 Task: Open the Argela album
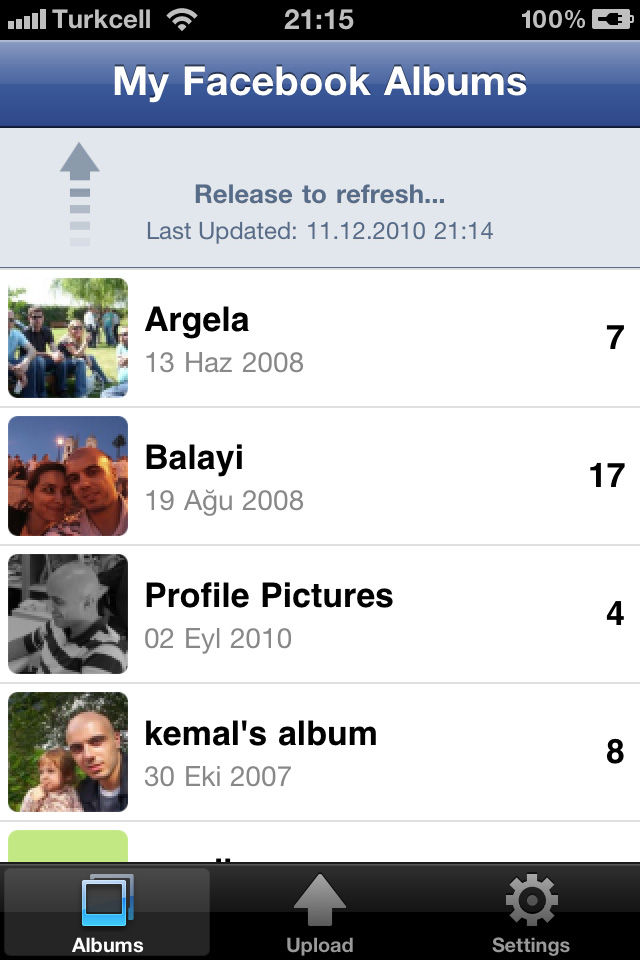(320, 338)
